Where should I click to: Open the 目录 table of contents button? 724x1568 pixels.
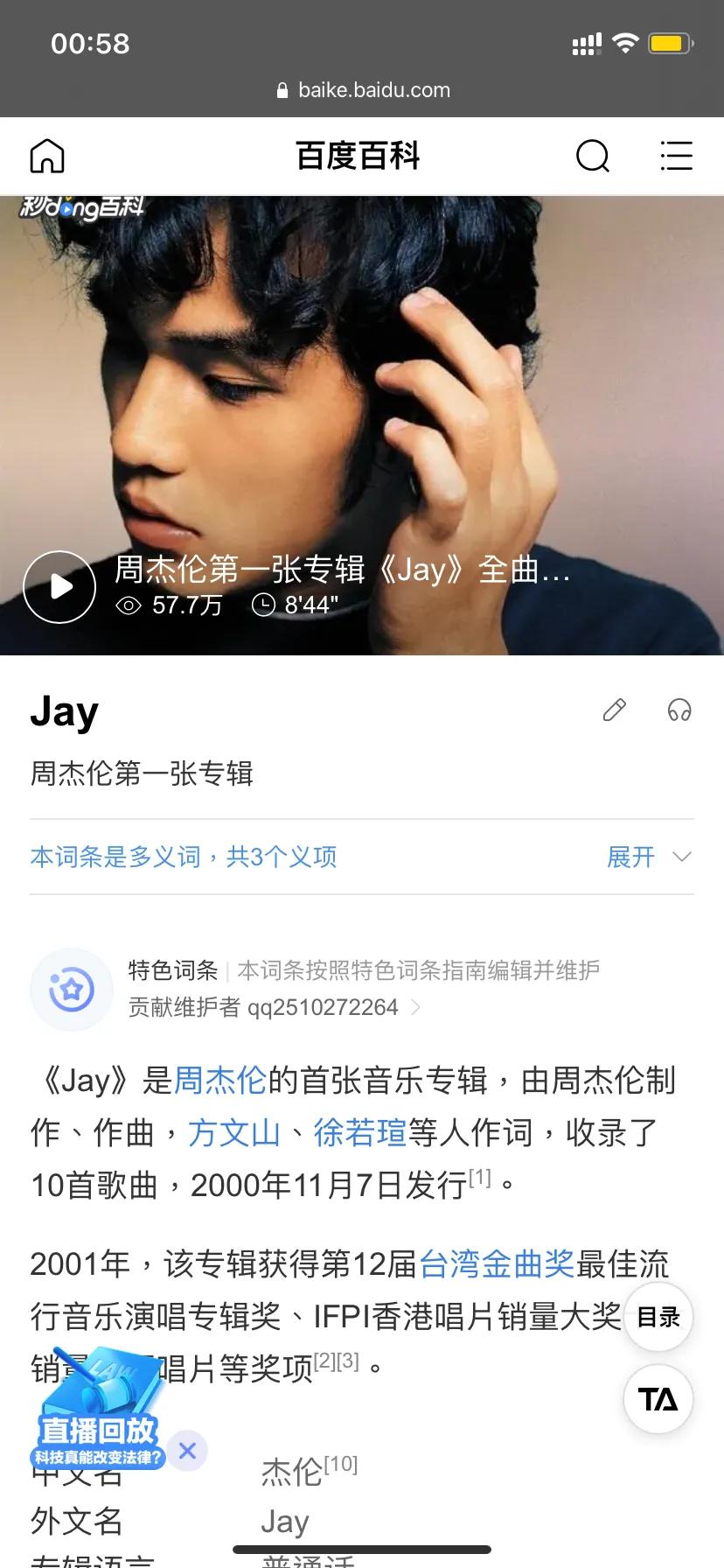click(658, 1317)
